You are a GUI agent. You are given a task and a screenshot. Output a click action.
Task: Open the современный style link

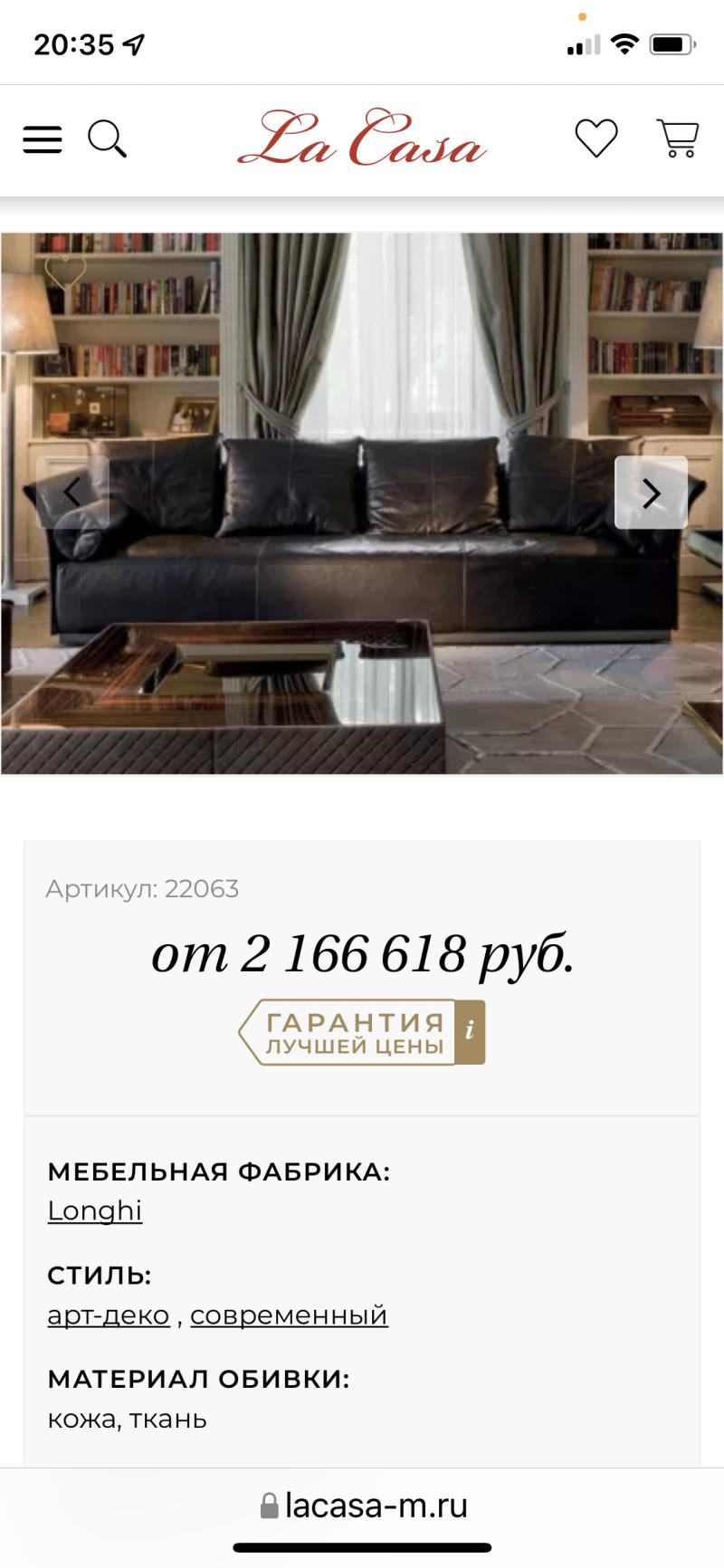click(289, 1315)
